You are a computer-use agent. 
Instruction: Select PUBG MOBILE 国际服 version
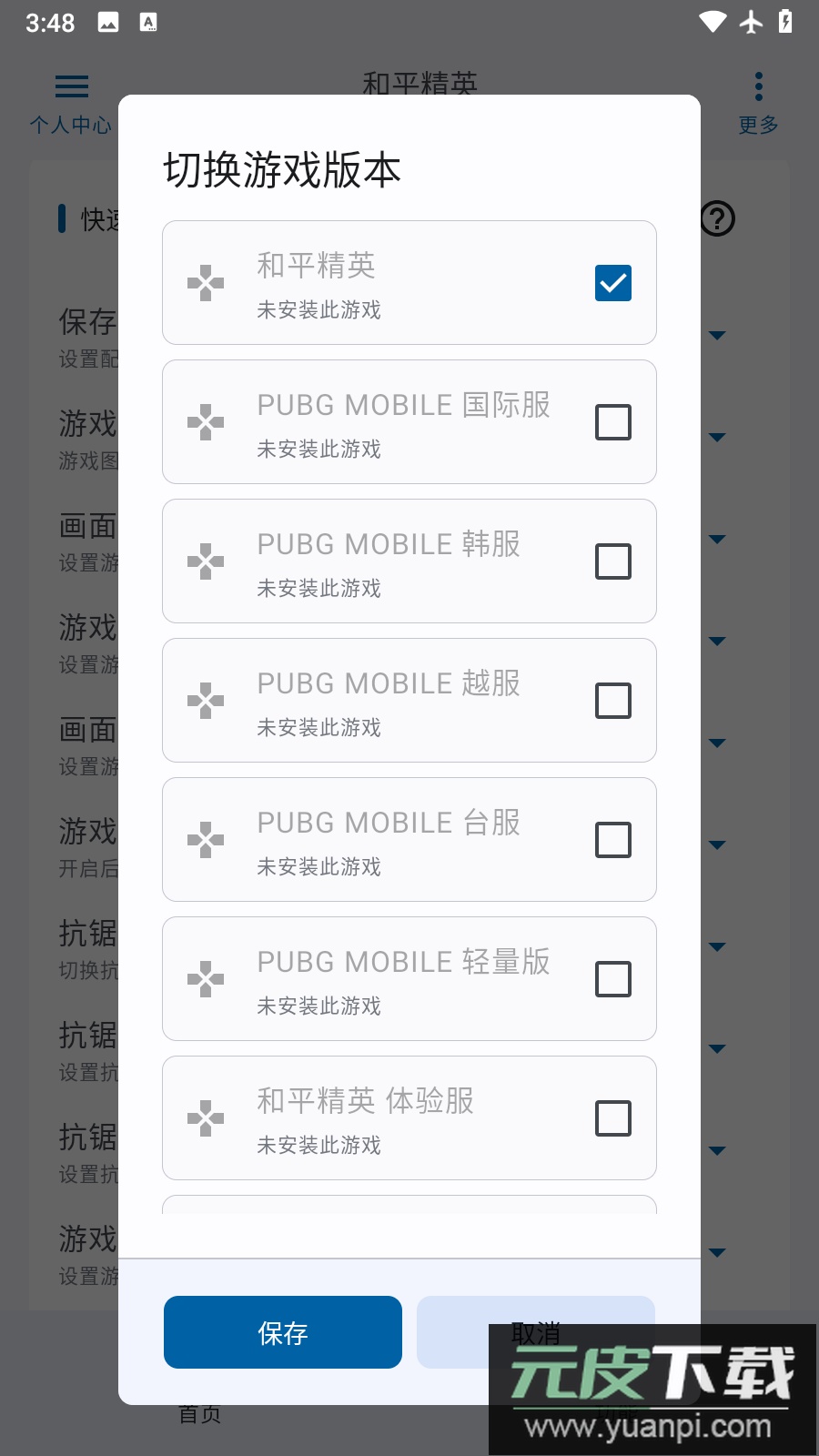[x=612, y=422]
